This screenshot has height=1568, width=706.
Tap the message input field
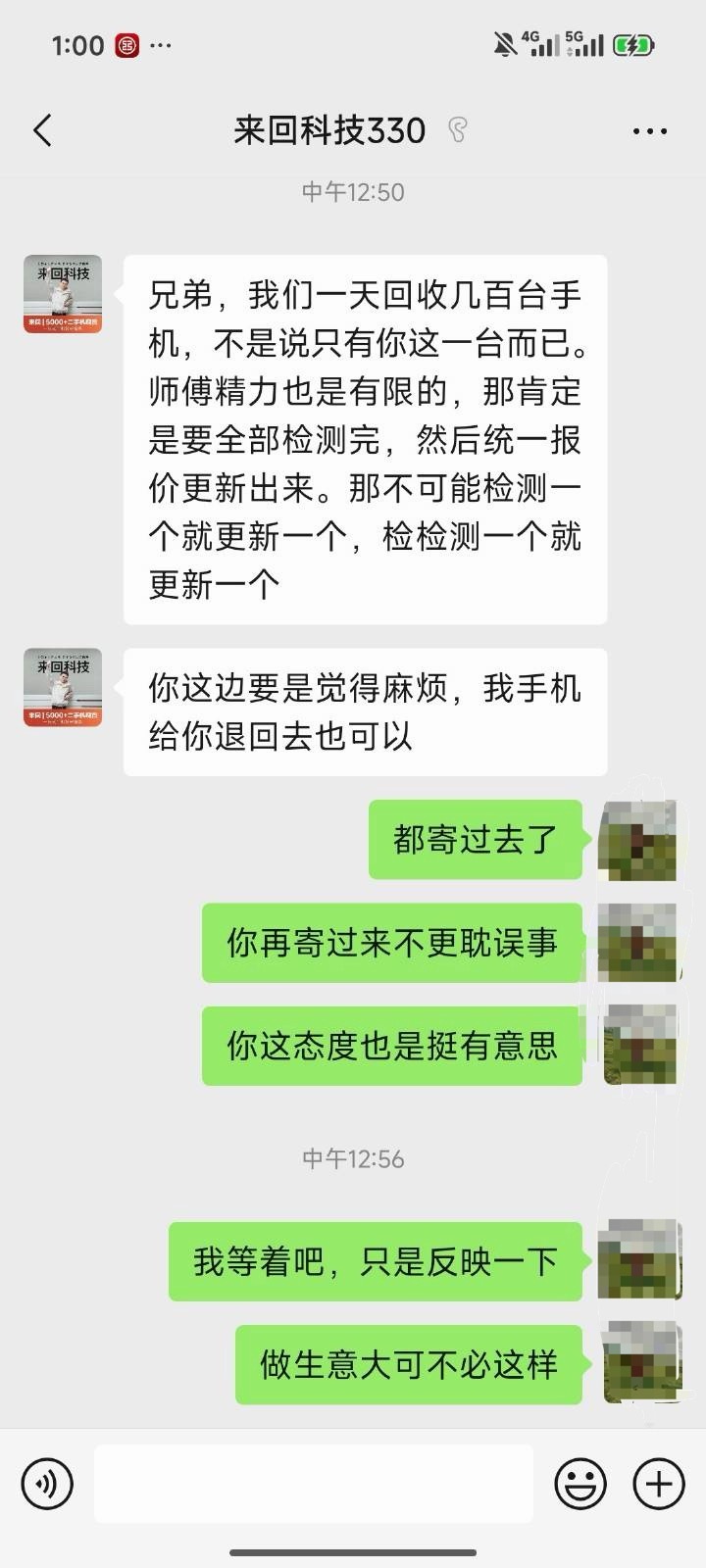(x=314, y=1484)
